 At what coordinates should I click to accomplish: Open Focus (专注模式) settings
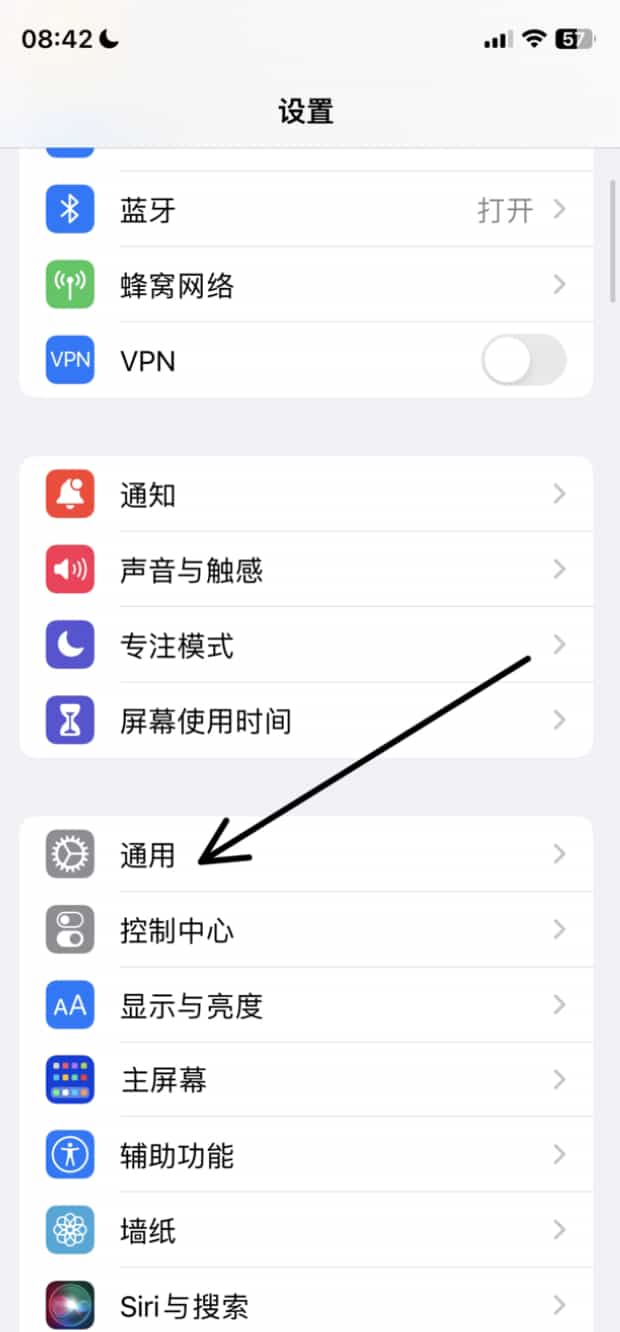(305, 645)
